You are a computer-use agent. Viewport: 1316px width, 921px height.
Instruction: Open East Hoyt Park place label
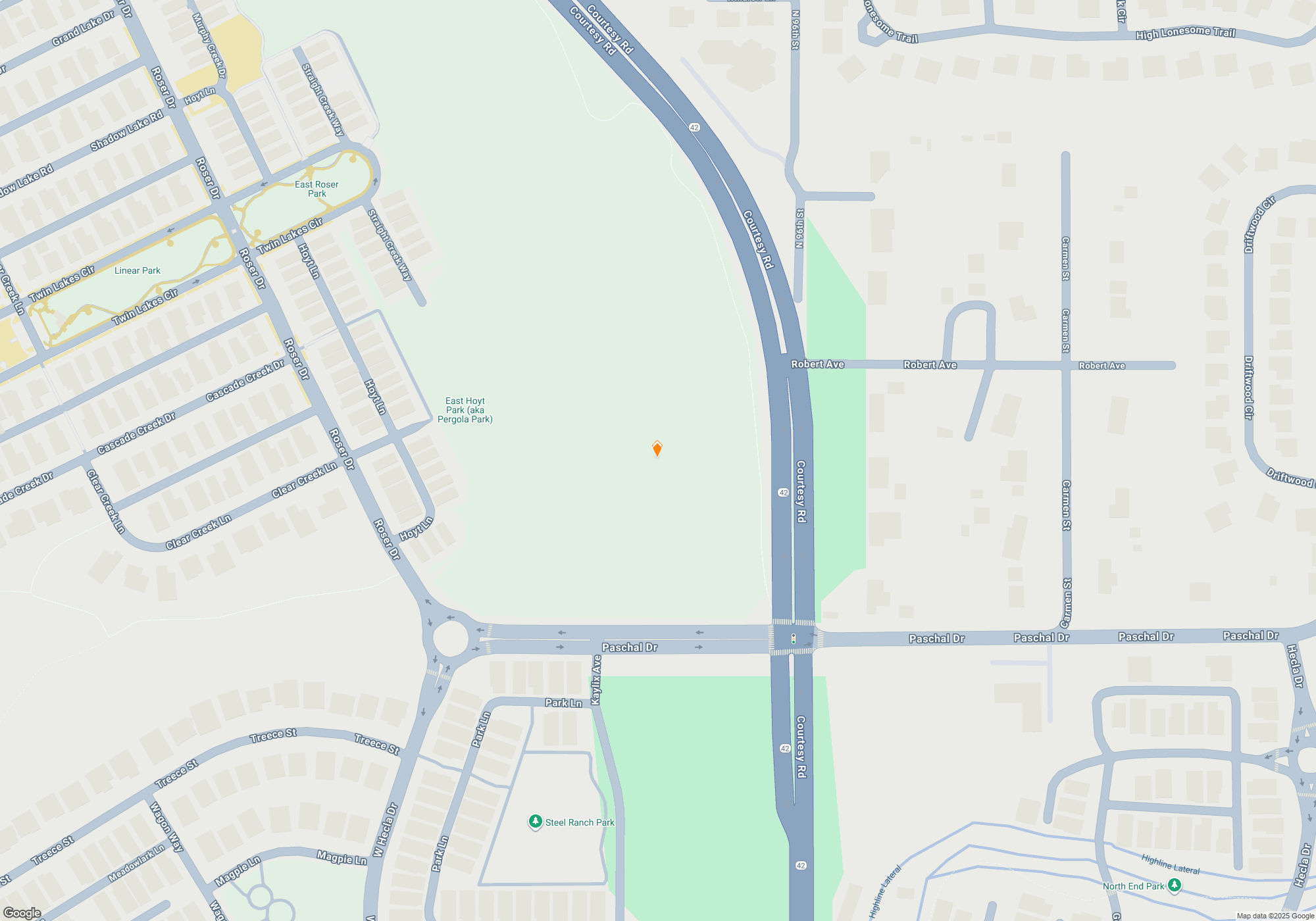[x=465, y=410]
